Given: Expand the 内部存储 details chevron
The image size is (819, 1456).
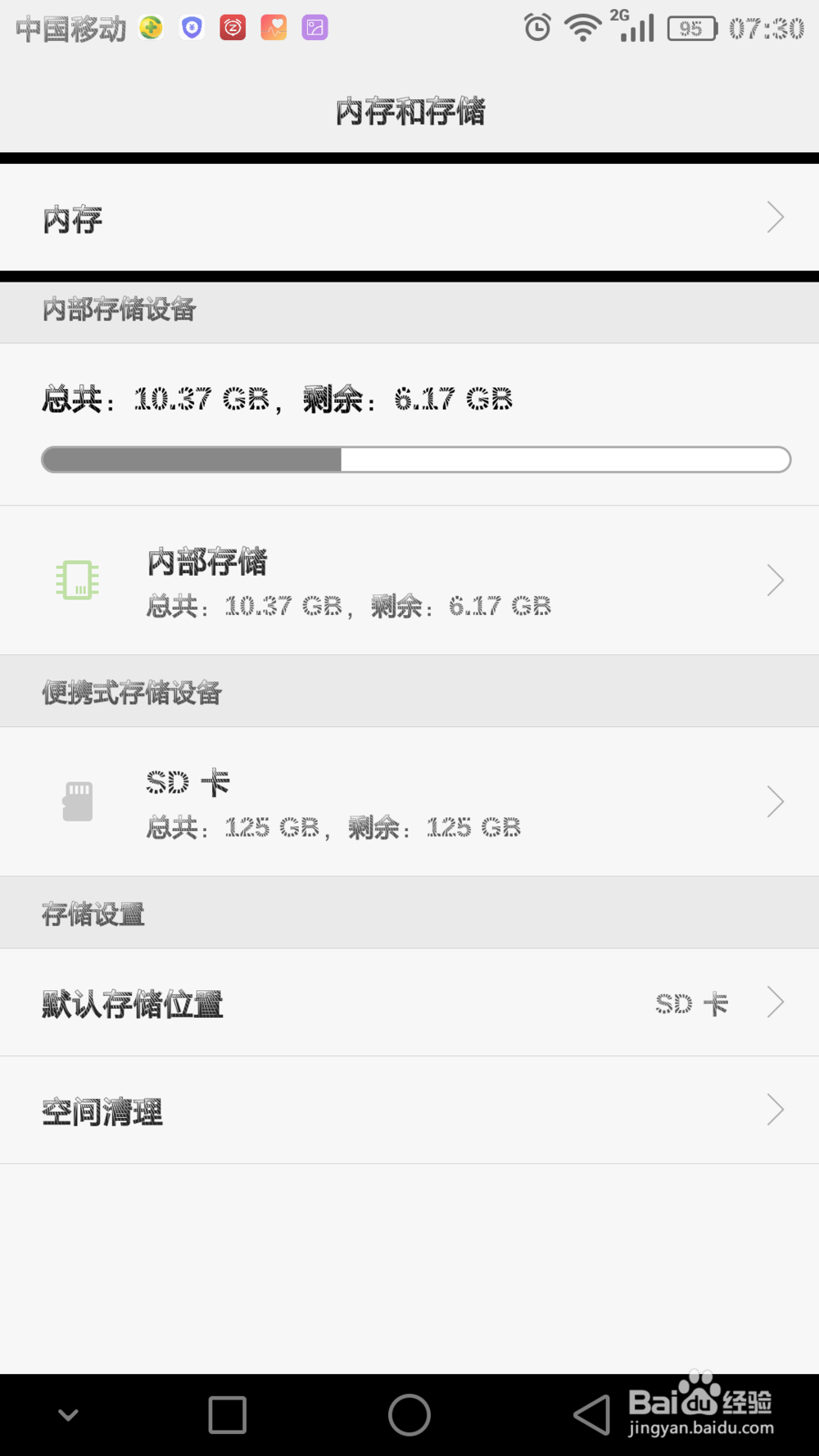Looking at the screenshot, I should pos(775,579).
